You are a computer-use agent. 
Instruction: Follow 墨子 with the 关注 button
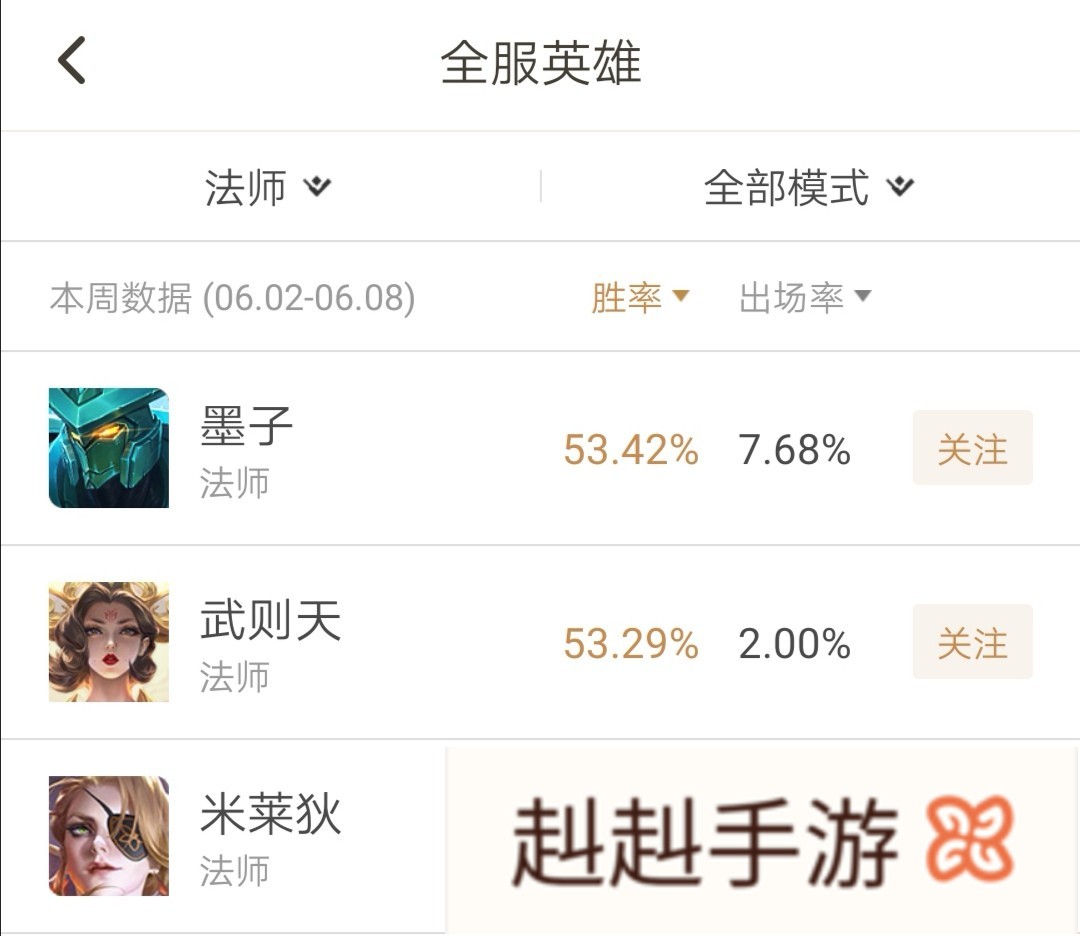[x=972, y=448]
